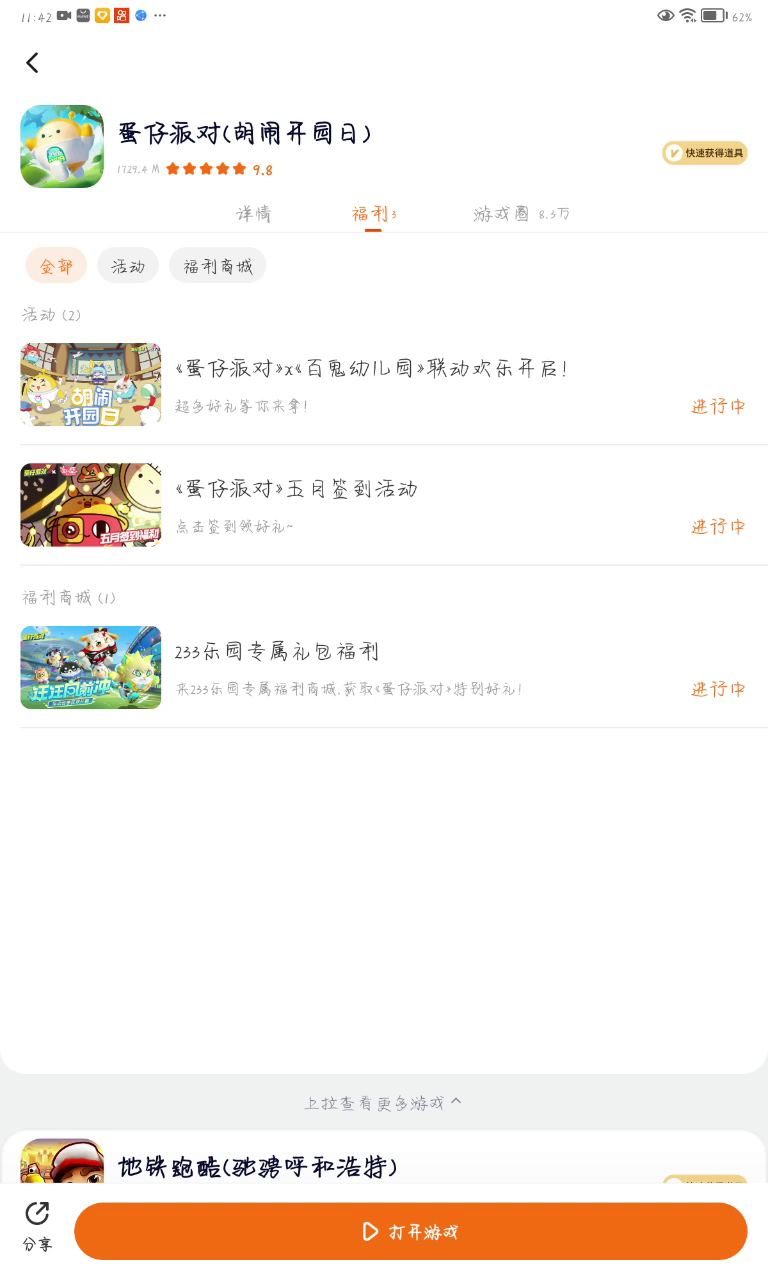Open the 地铁跑酷 game card

(x=257, y=1166)
